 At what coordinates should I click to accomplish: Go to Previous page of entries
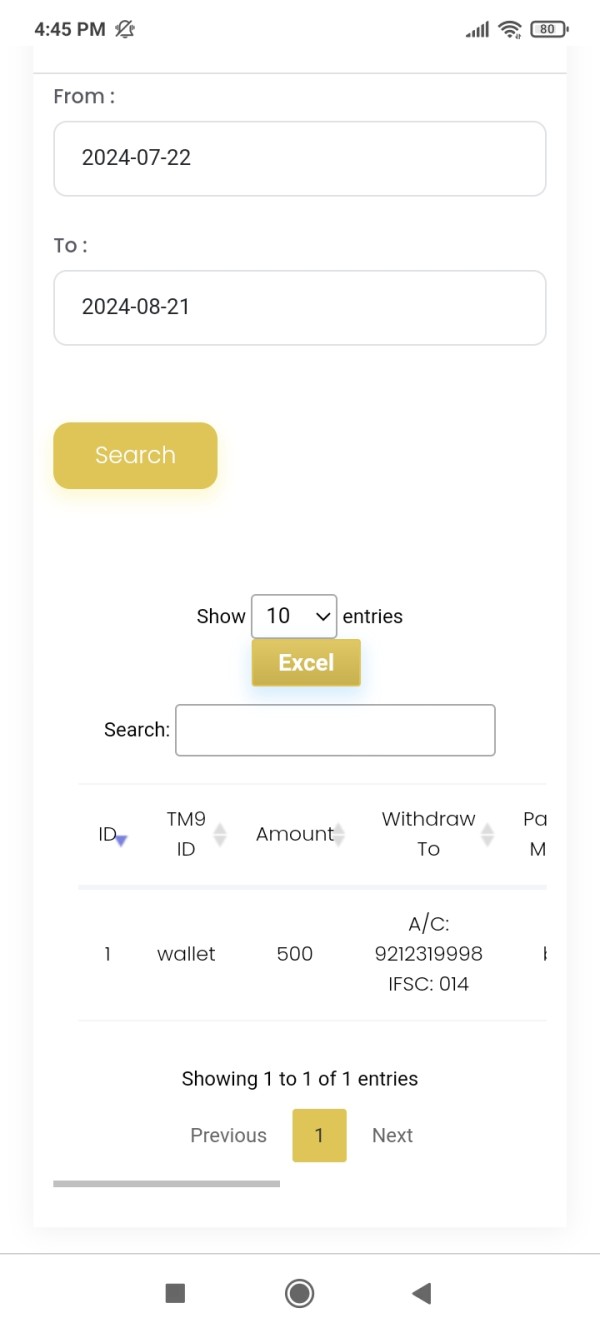(x=229, y=1136)
